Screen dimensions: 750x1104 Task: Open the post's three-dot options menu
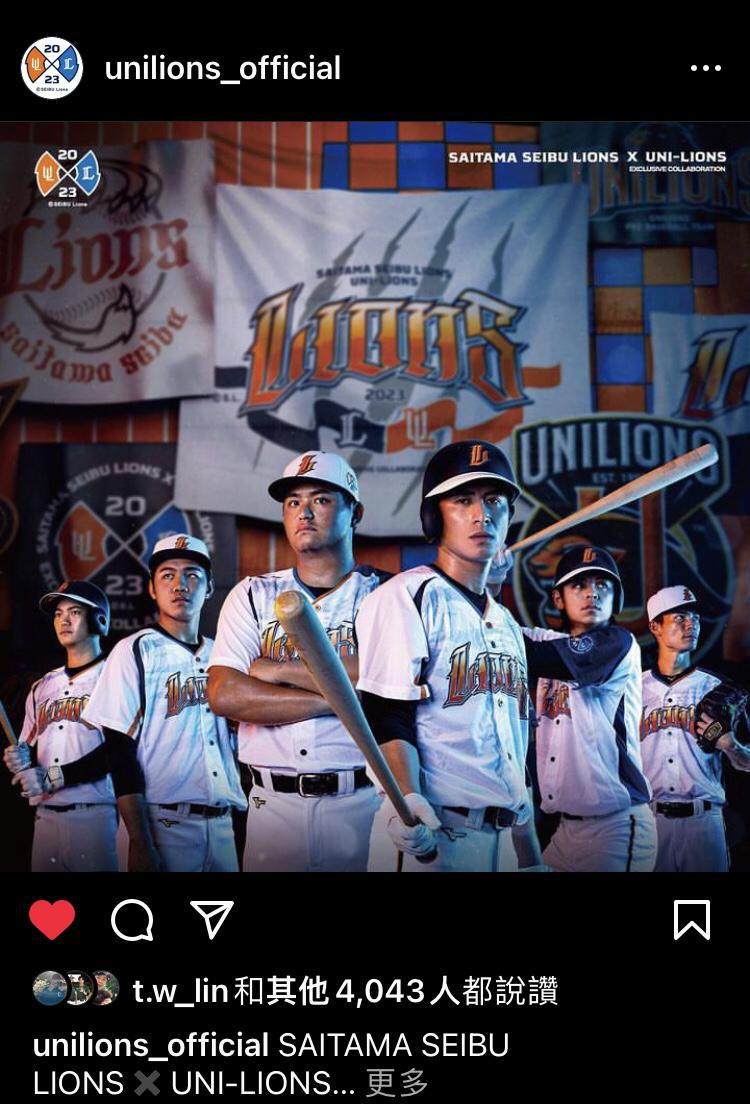[705, 68]
